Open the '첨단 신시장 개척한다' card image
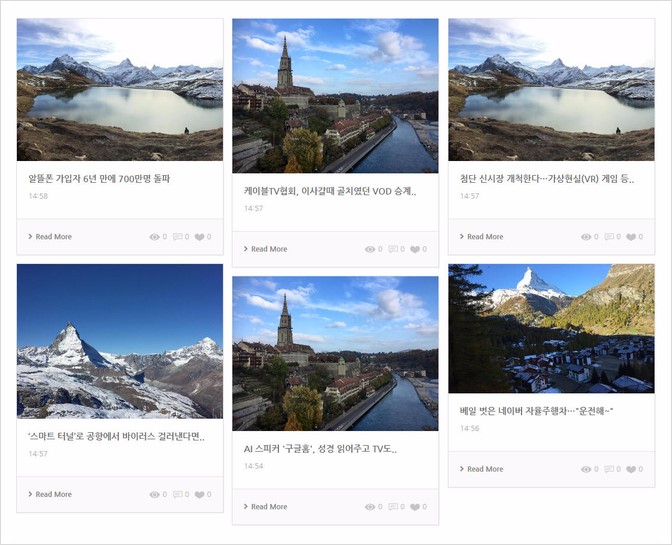The height and width of the screenshot is (545, 672). [551, 90]
